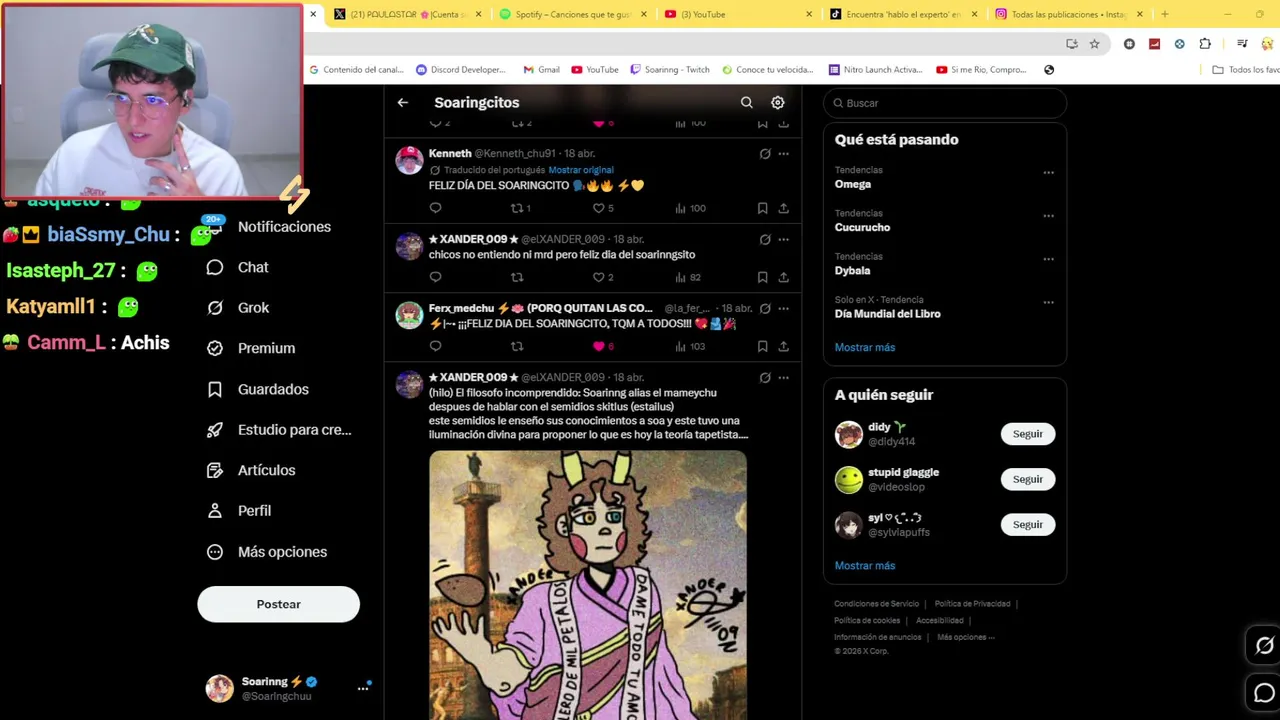The width and height of the screenshot is (1280, 720).
Task: Bookmark Ferx_medchu's post
Action: [762, 346]
